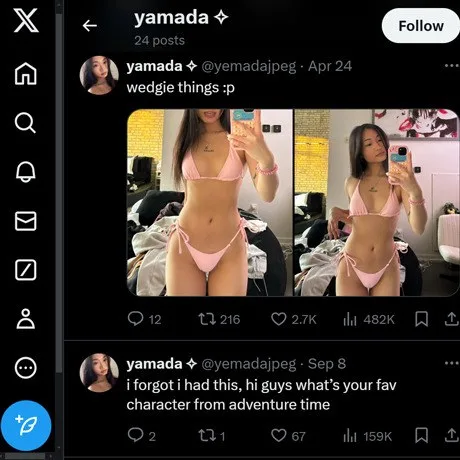This screenshot has width=460, height=460.
Task: Go back using the arrow next to yamada
Action: point(90,25)
